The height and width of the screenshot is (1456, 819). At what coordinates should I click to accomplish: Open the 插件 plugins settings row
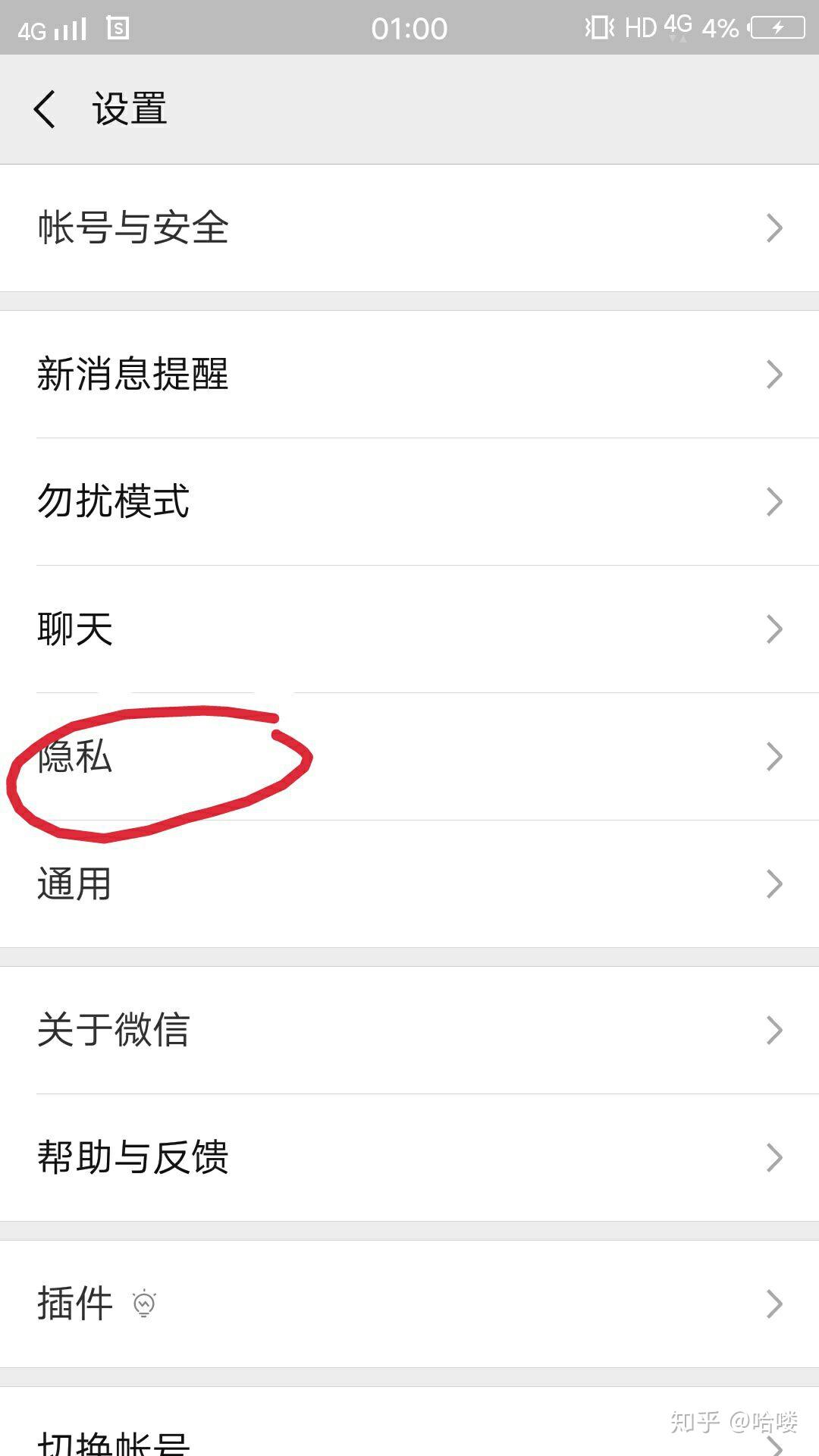pyautogui.click(x=409, y=1303)
